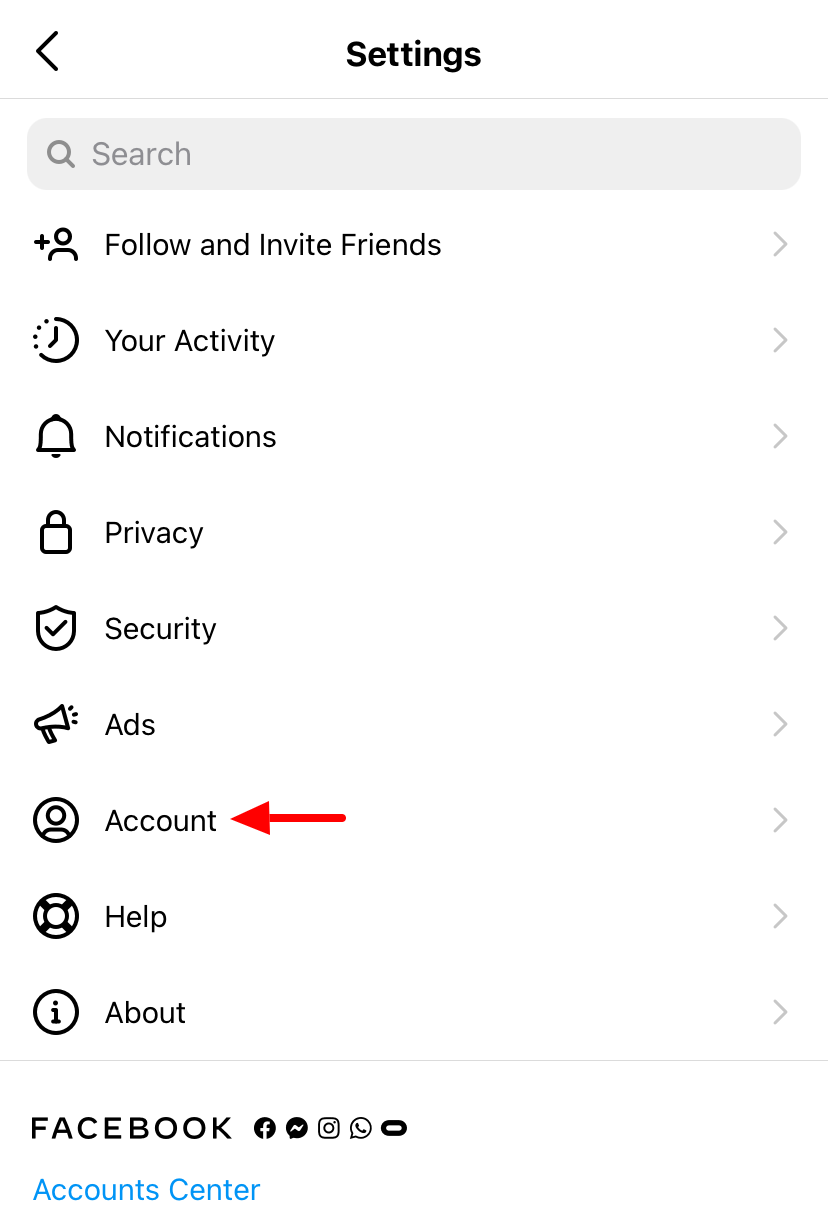Go back from Settings
The height and width of the screenshot is (1227, 828).
tap(47, 52)
